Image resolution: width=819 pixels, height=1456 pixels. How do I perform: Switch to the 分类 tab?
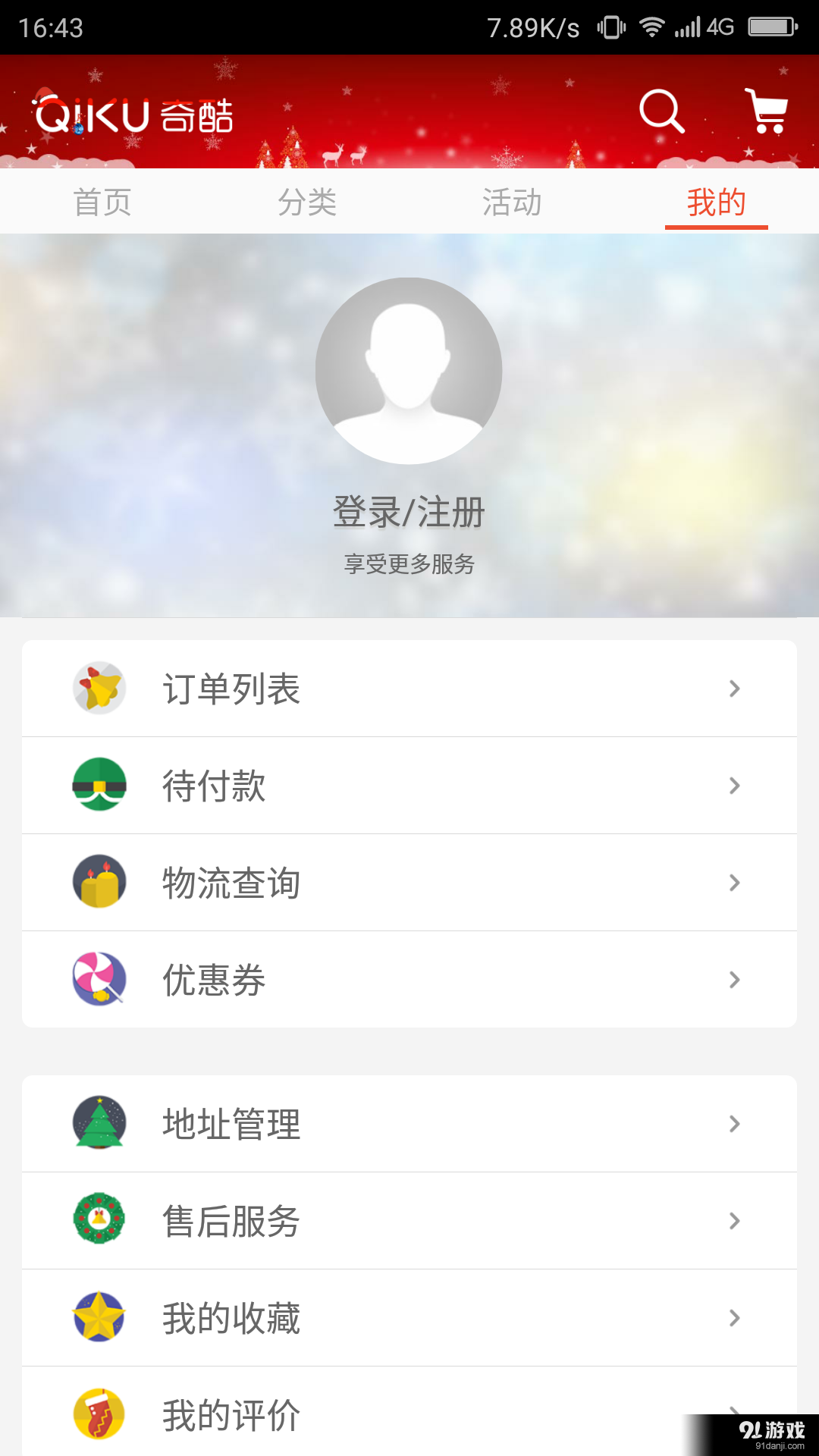tap(307, 201)
